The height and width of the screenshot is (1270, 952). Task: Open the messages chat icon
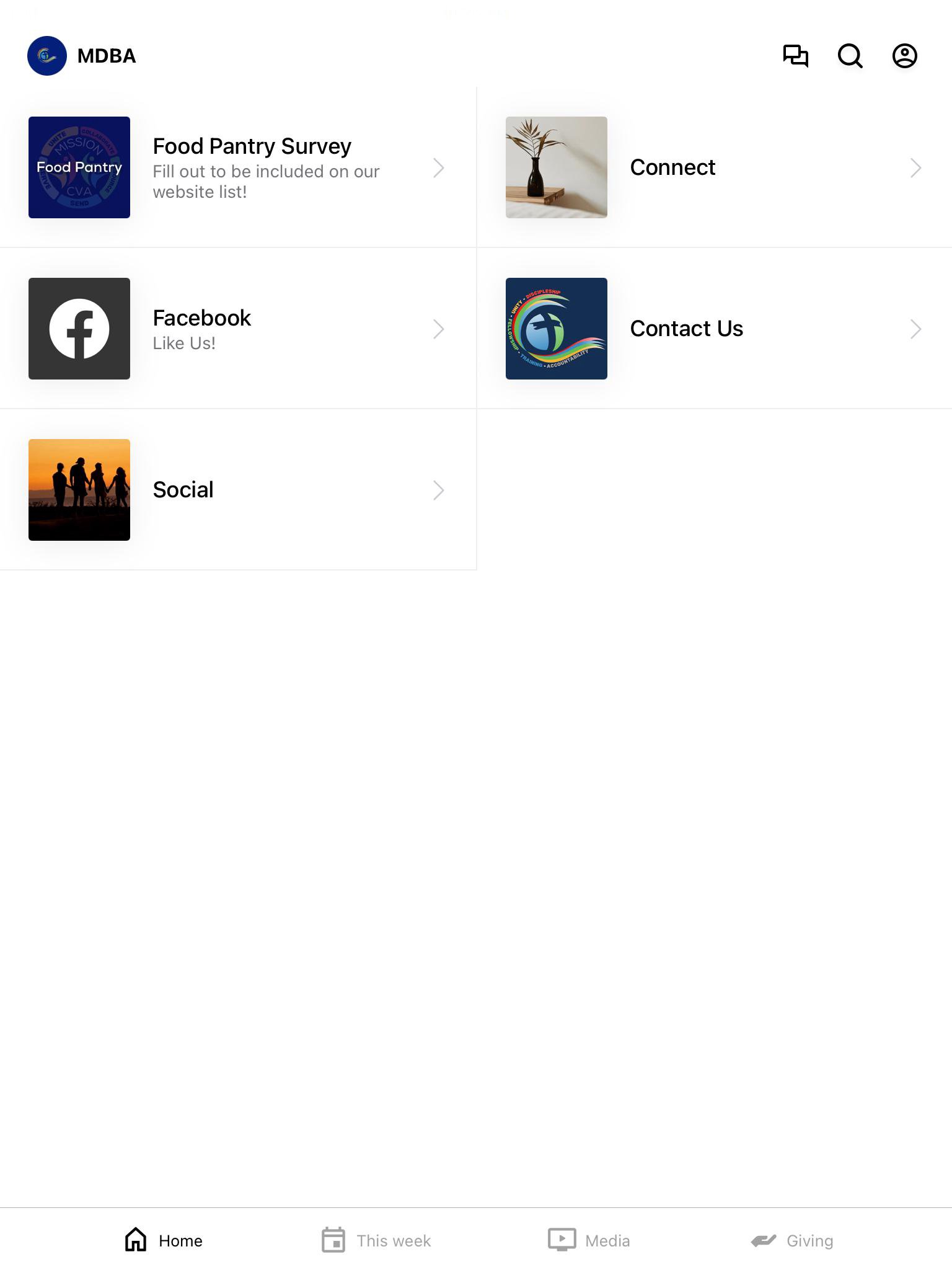pyautogui.click(x=795, y=56)
